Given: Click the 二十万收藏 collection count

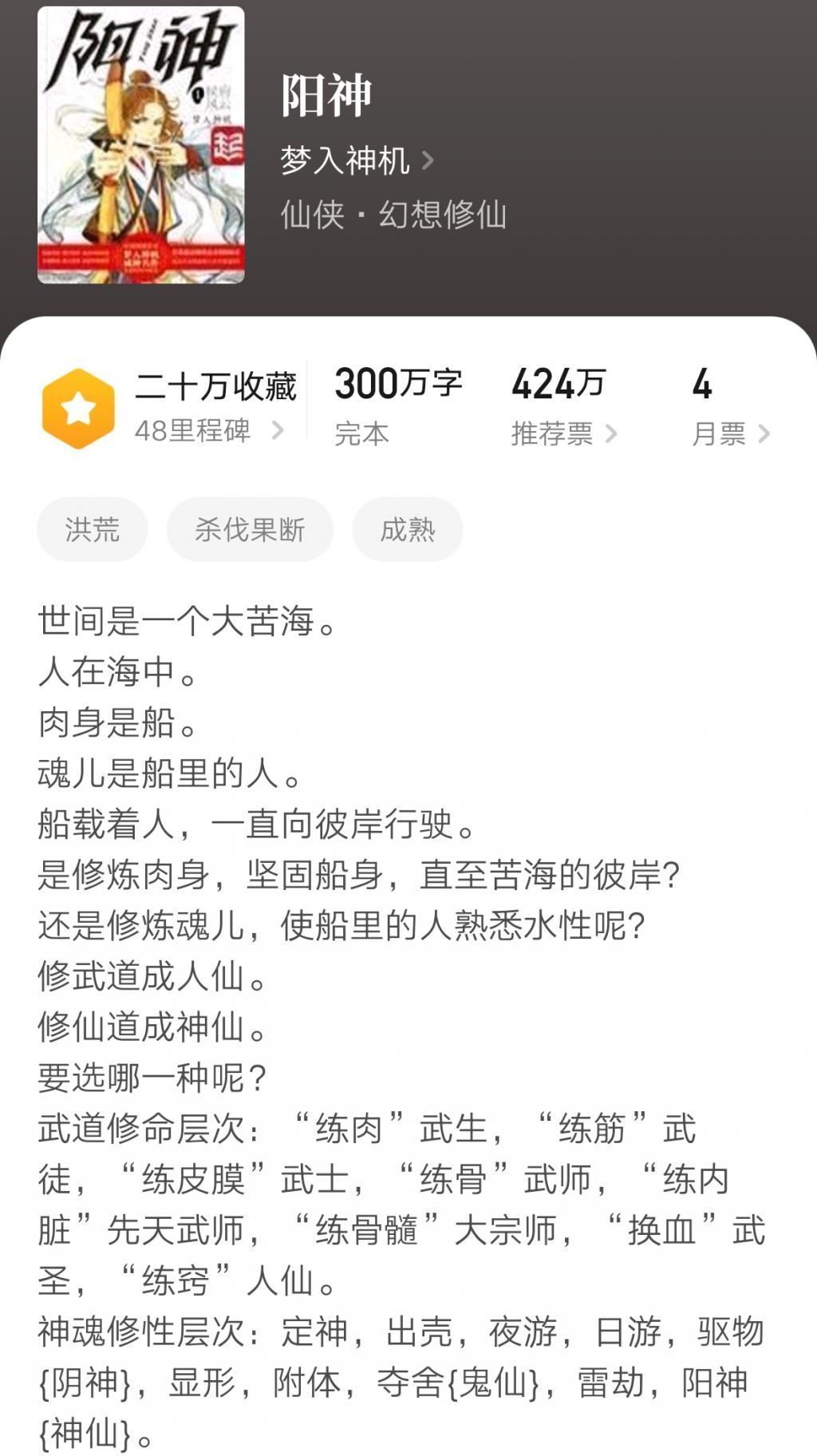Looking at the screenshot, I should tap(219, 387).
